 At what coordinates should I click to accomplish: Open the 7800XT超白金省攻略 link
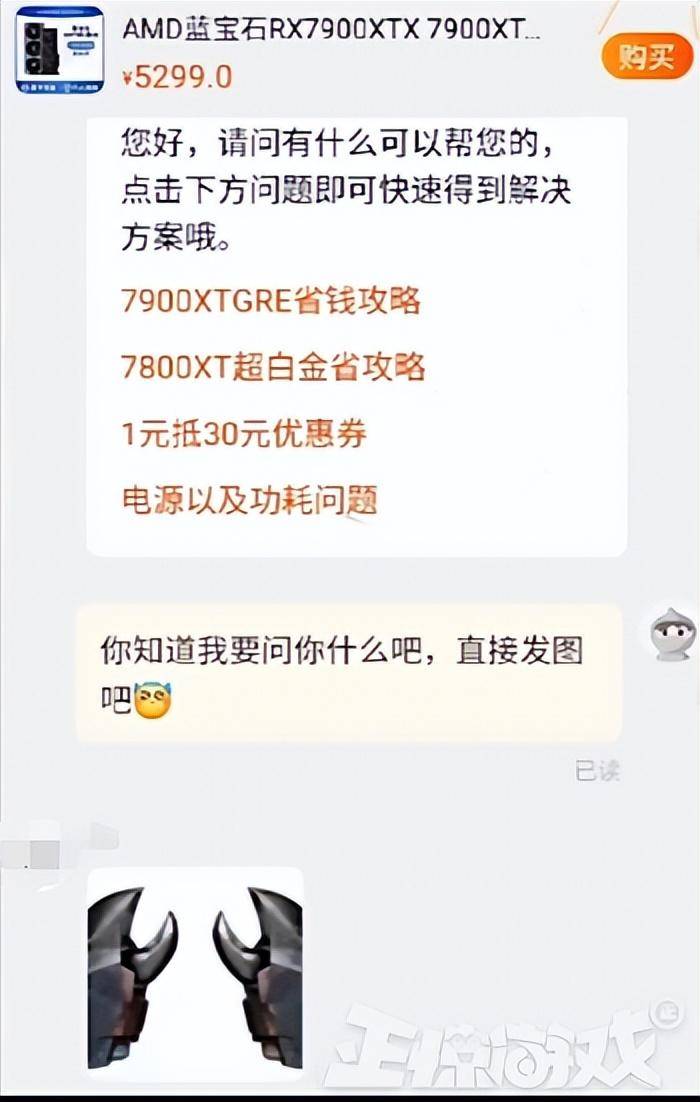point(273,367)
